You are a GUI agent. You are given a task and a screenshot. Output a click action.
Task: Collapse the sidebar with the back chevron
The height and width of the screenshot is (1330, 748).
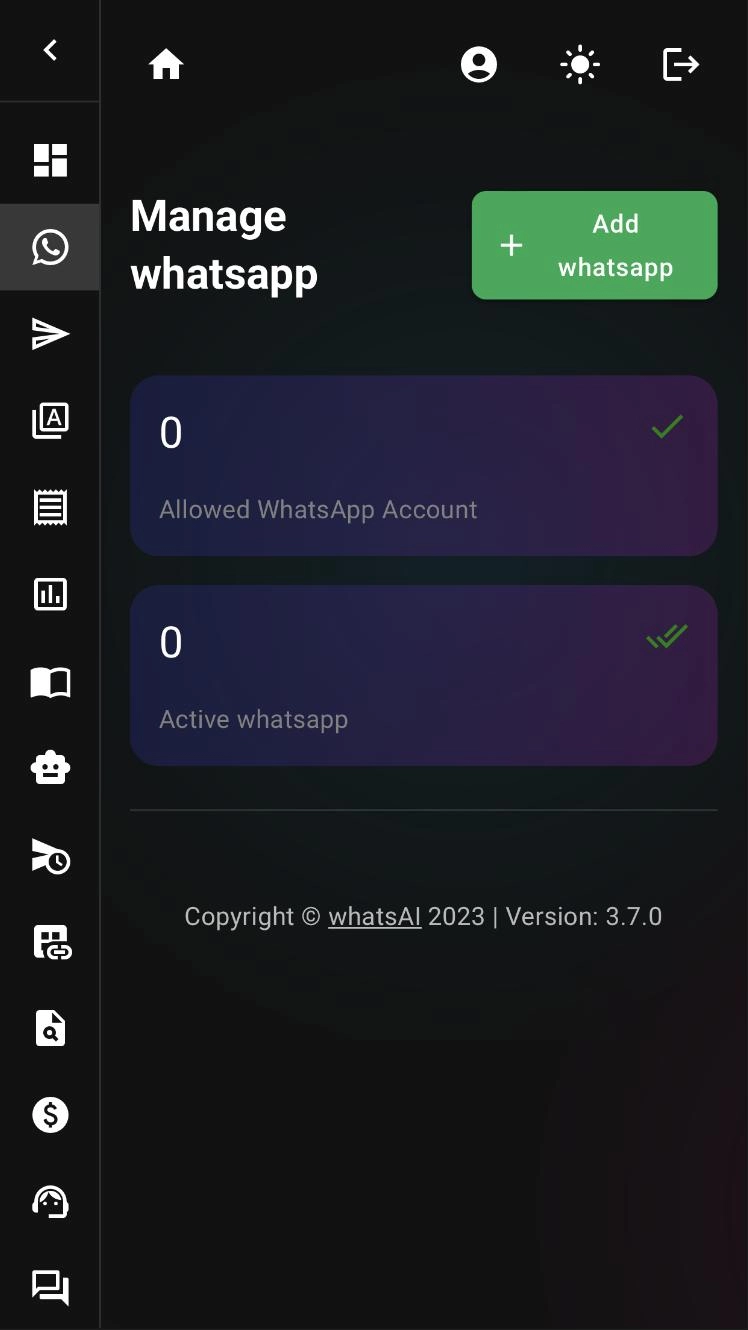[50, 50]
